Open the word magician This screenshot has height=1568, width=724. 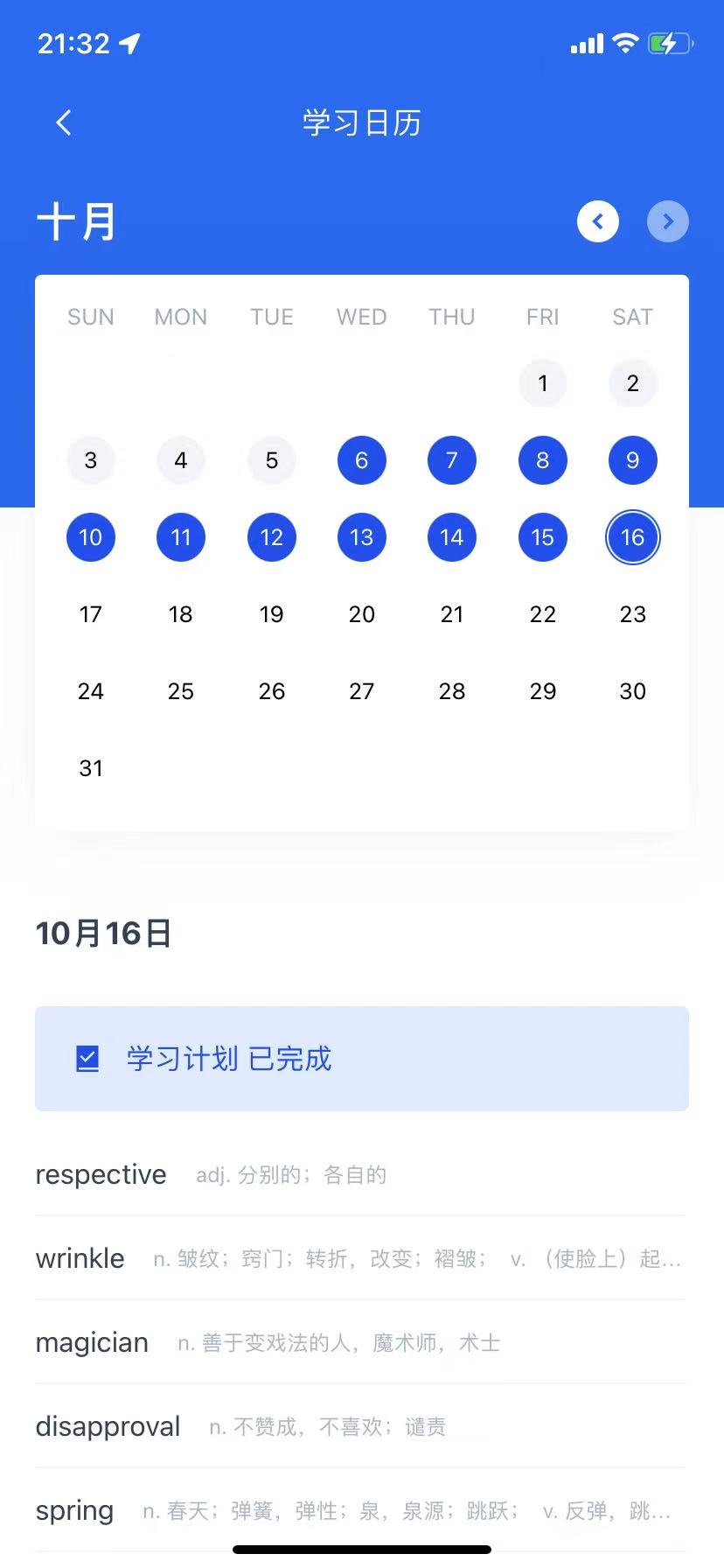pos(362,1342)
